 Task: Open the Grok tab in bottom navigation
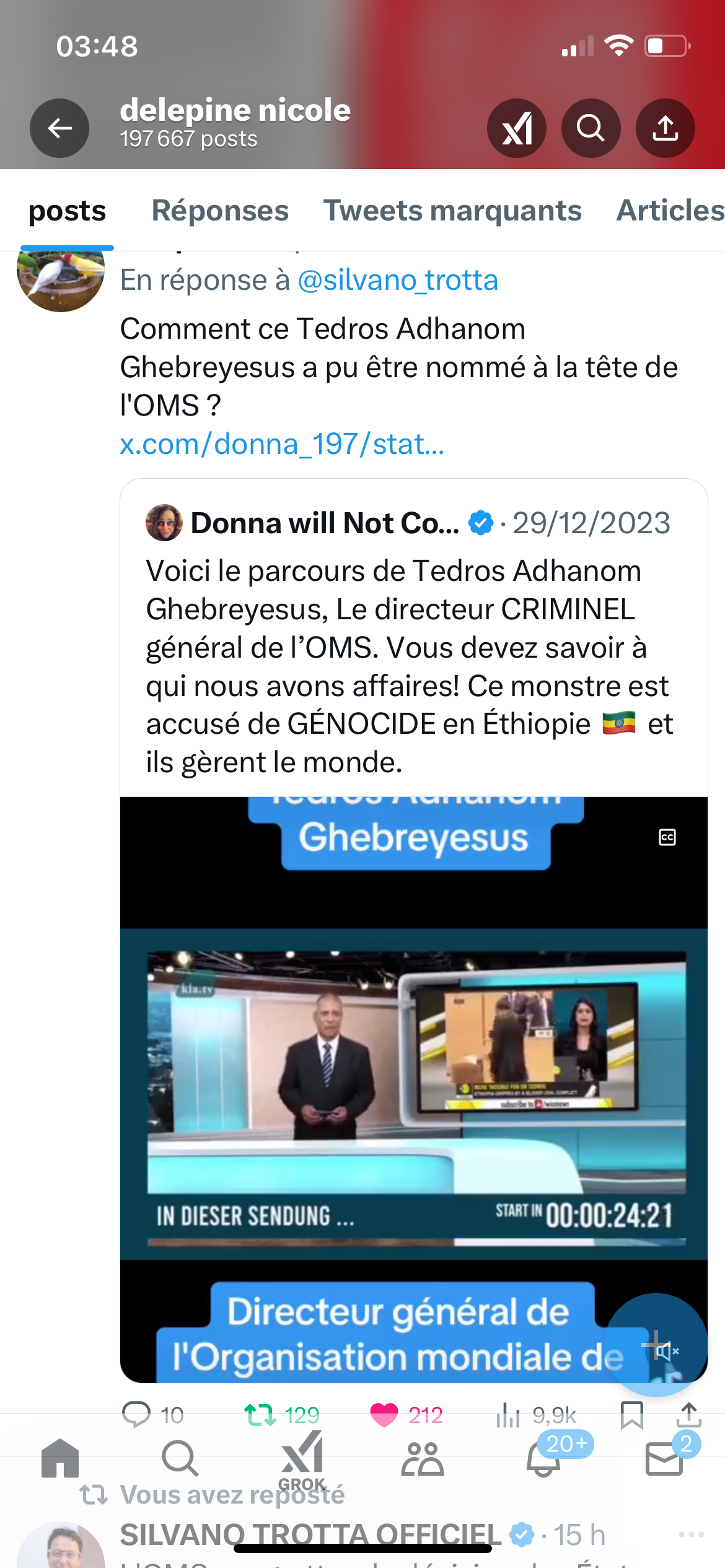302,1459
